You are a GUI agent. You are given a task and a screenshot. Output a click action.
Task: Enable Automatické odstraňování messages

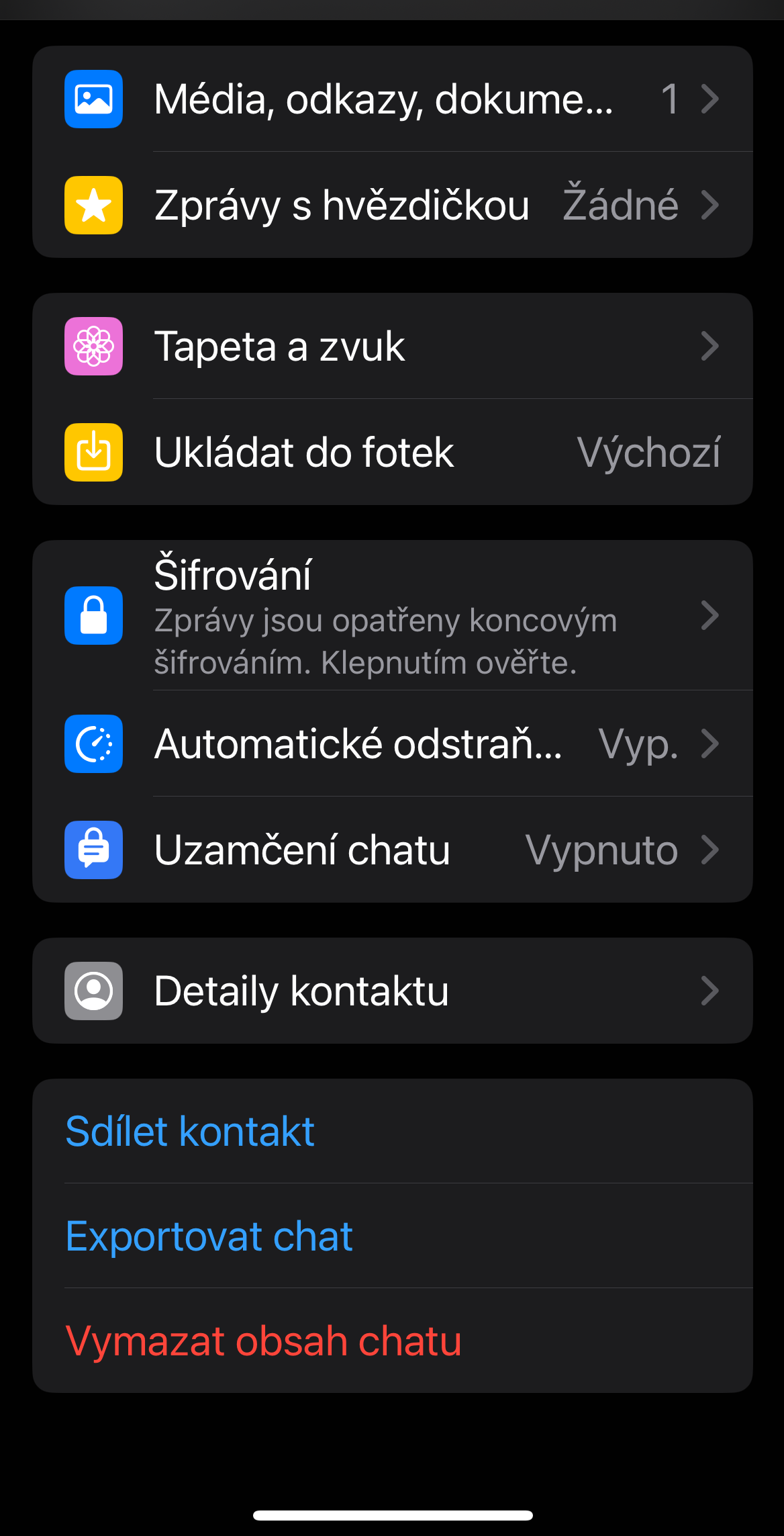(x=392, y=743)
